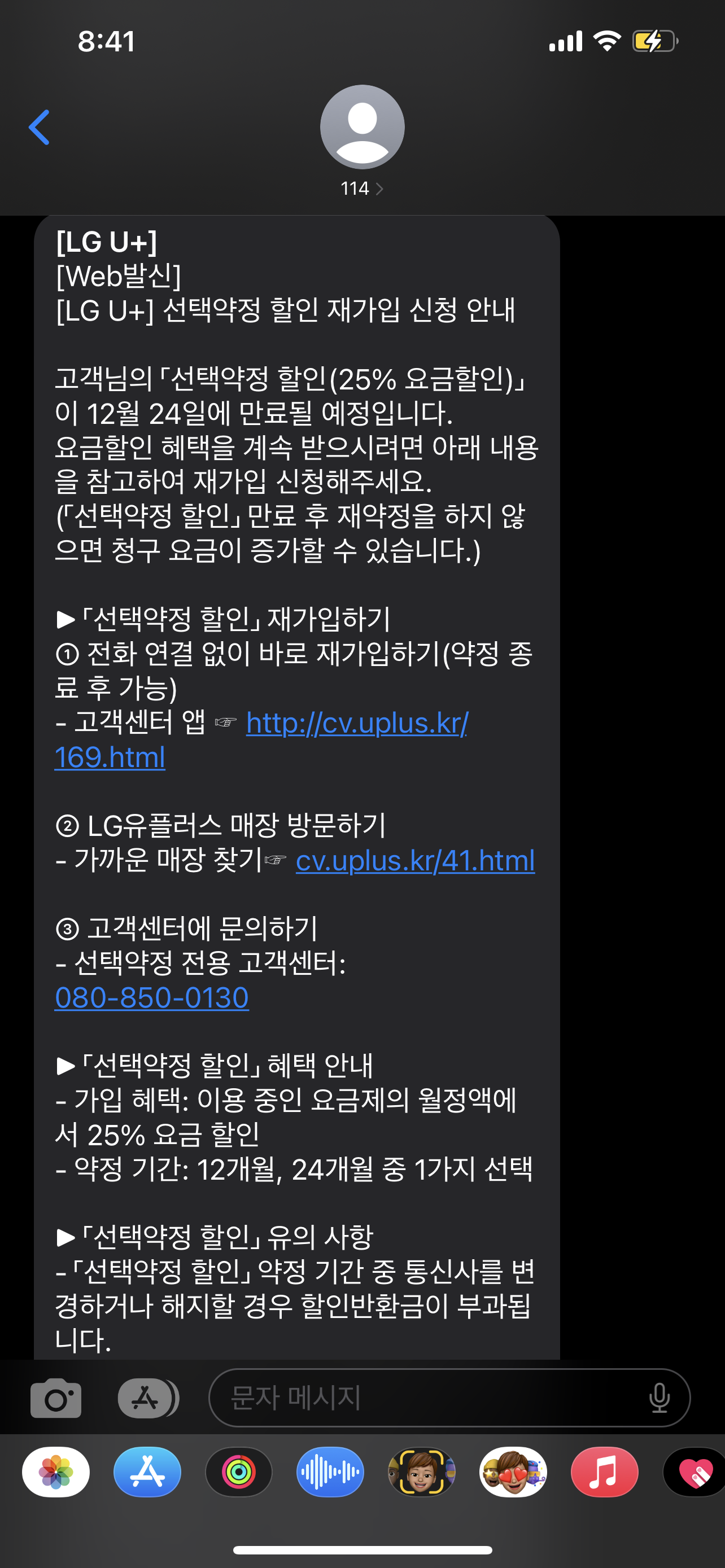
Task: Open the cv.uplus.kr/41.html store finder link
Action: point(414,861)
